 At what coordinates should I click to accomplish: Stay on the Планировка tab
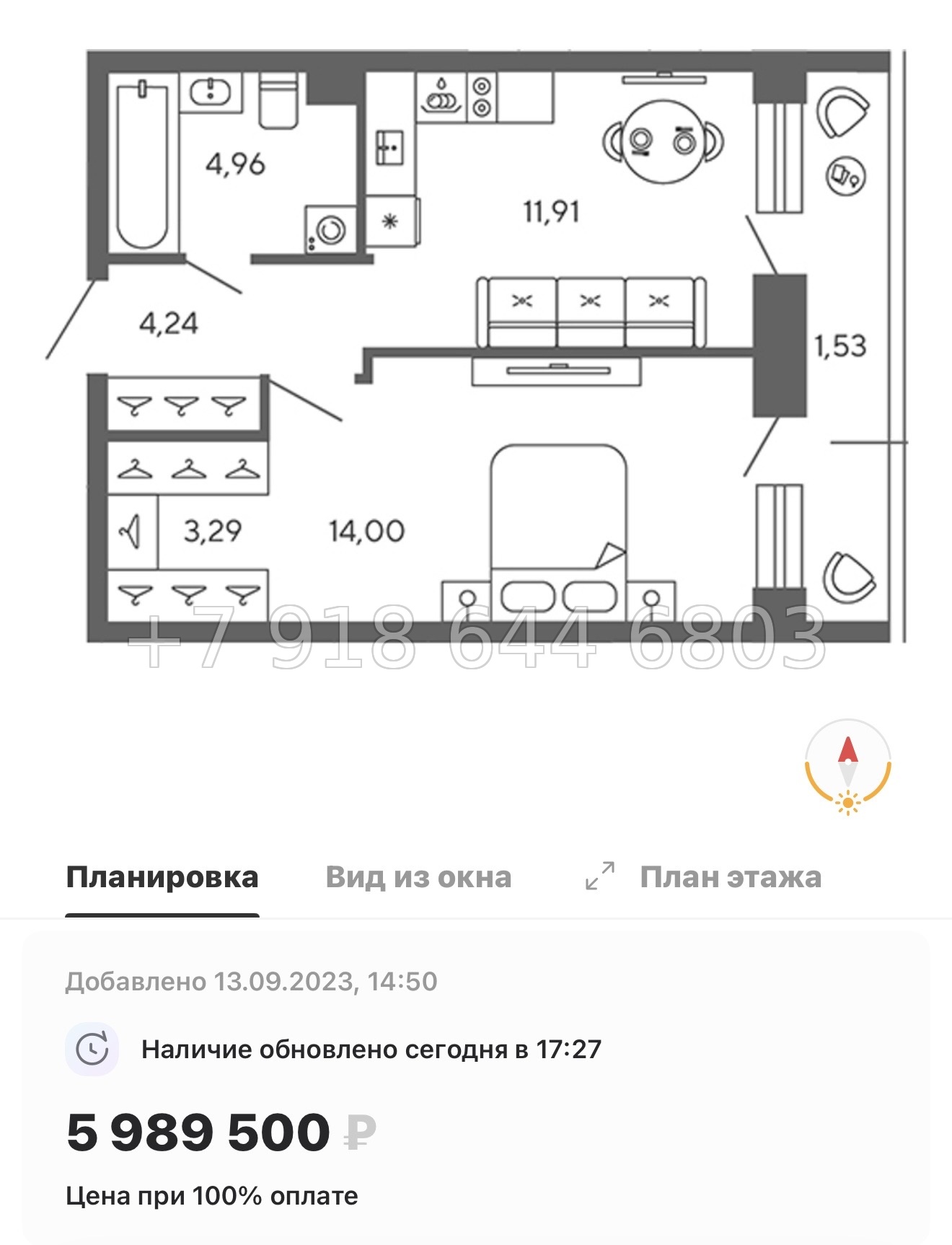pos(162,876)
